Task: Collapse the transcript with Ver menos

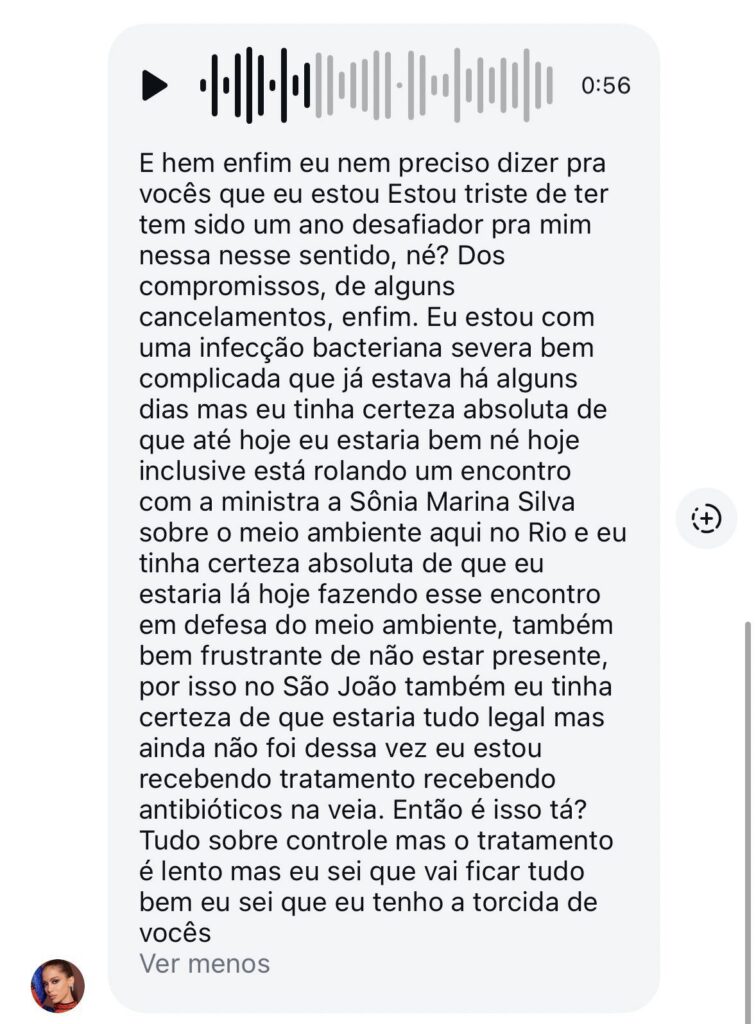Action: pyautogui.click(x=204, y=964)
